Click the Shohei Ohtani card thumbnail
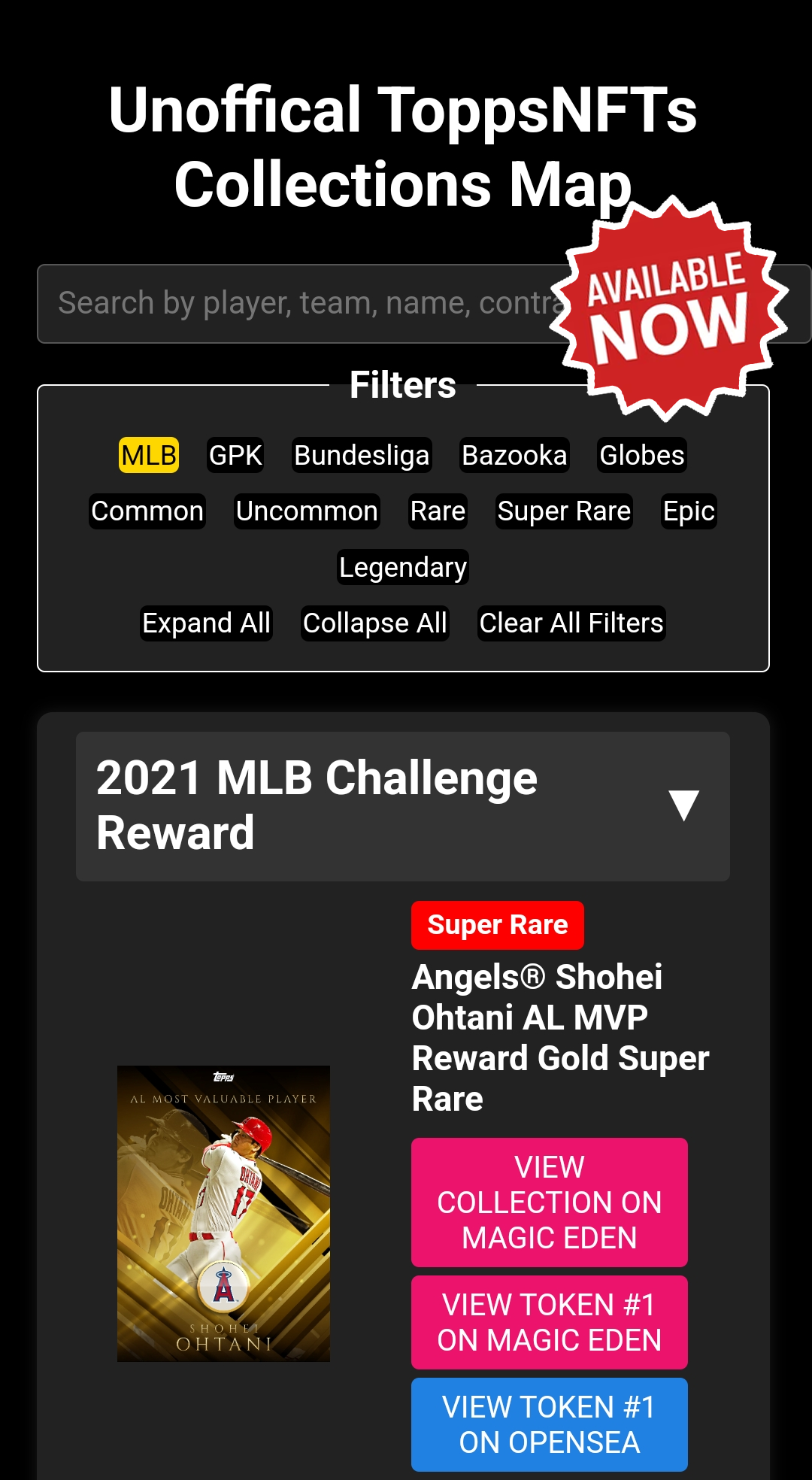Screen dimensions: 812x1480 click(223, 1211)
